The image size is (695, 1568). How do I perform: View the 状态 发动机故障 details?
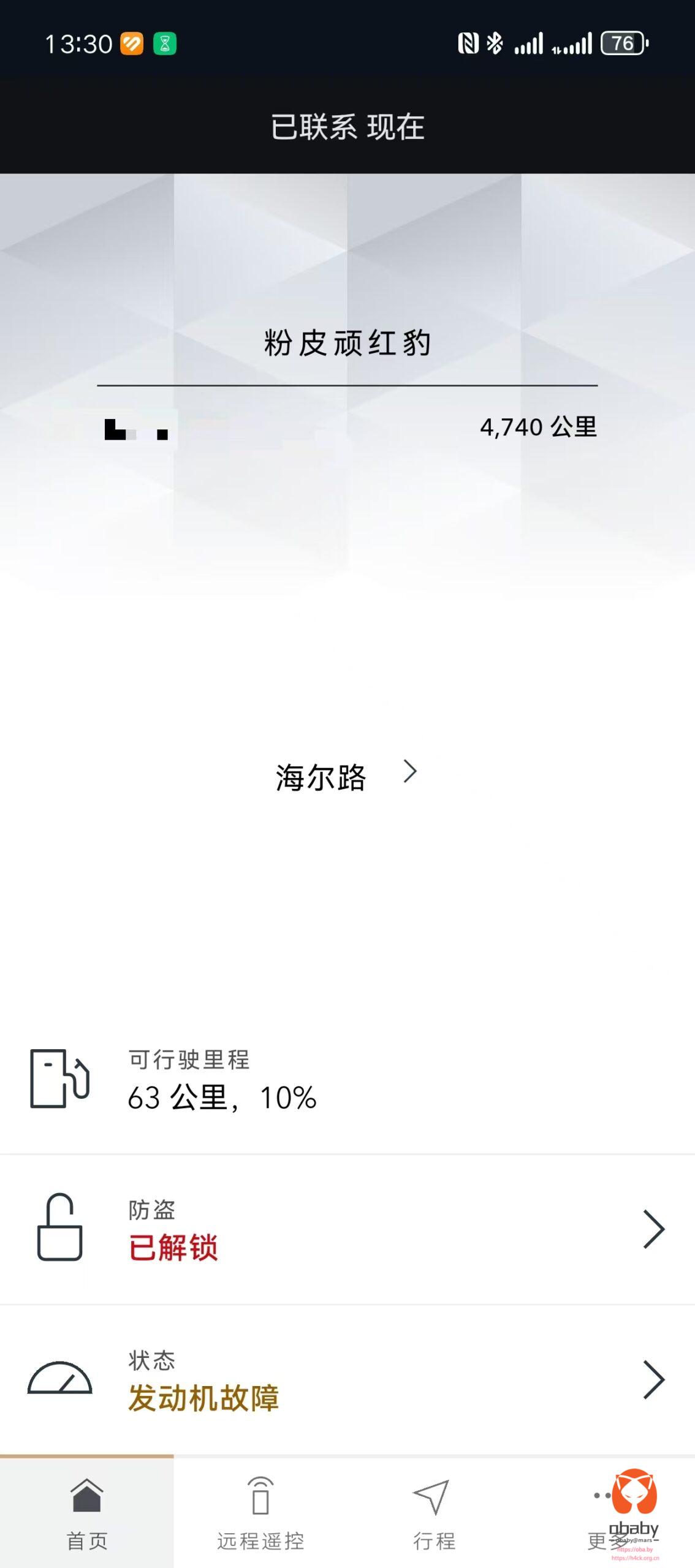[347, 1379]
